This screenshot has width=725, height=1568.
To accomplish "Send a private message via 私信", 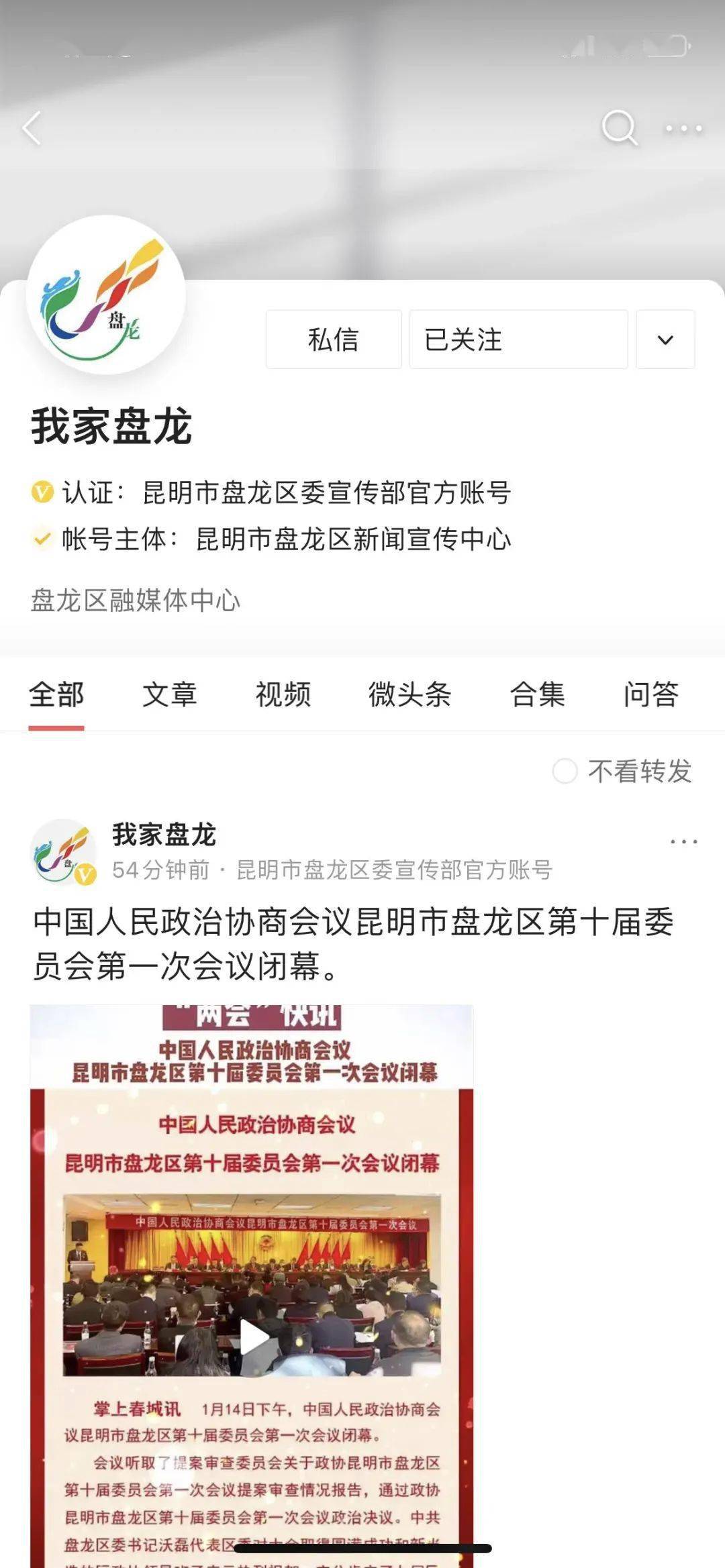I will [x=334, y=339].
